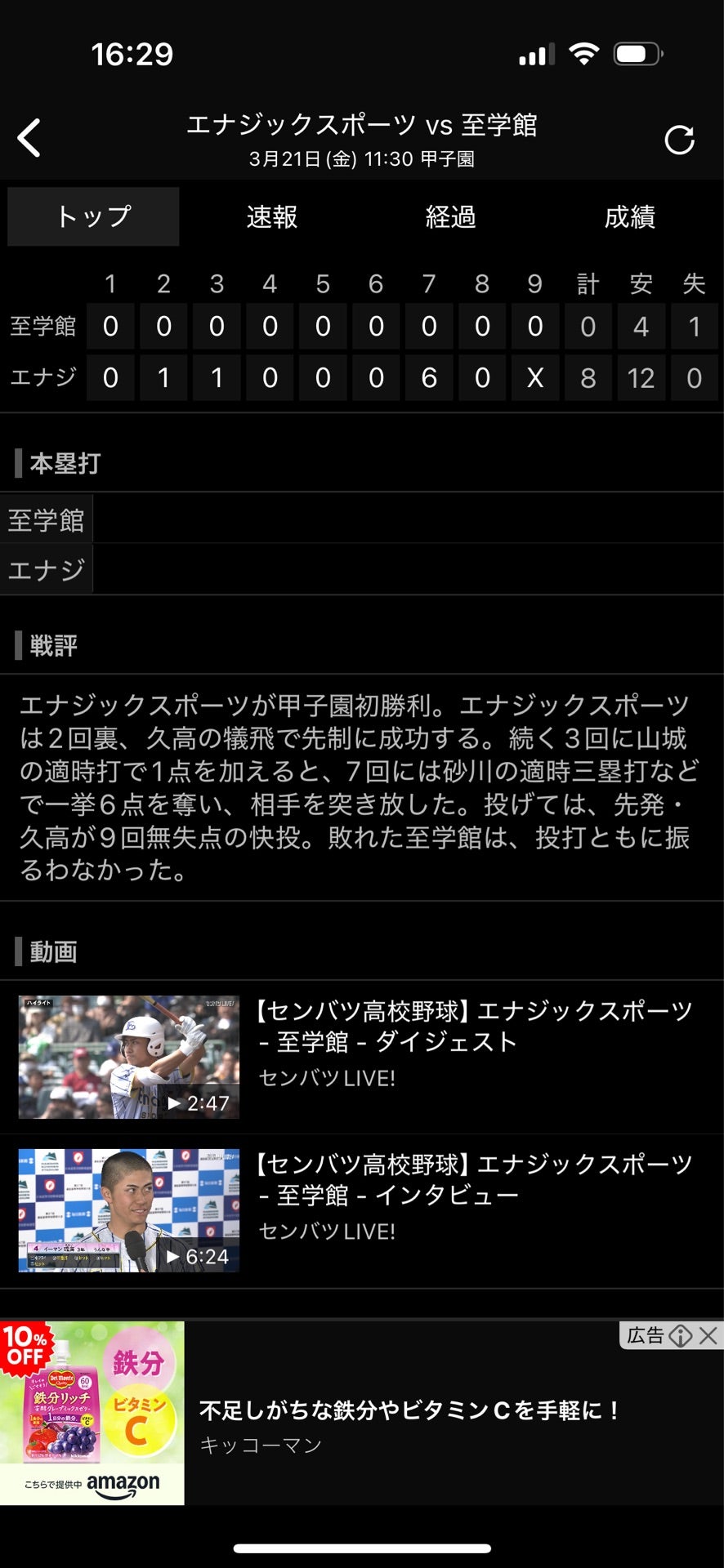Refresh the game score
The height and width of the screenshot is (1568, 724).
point(679,140)
